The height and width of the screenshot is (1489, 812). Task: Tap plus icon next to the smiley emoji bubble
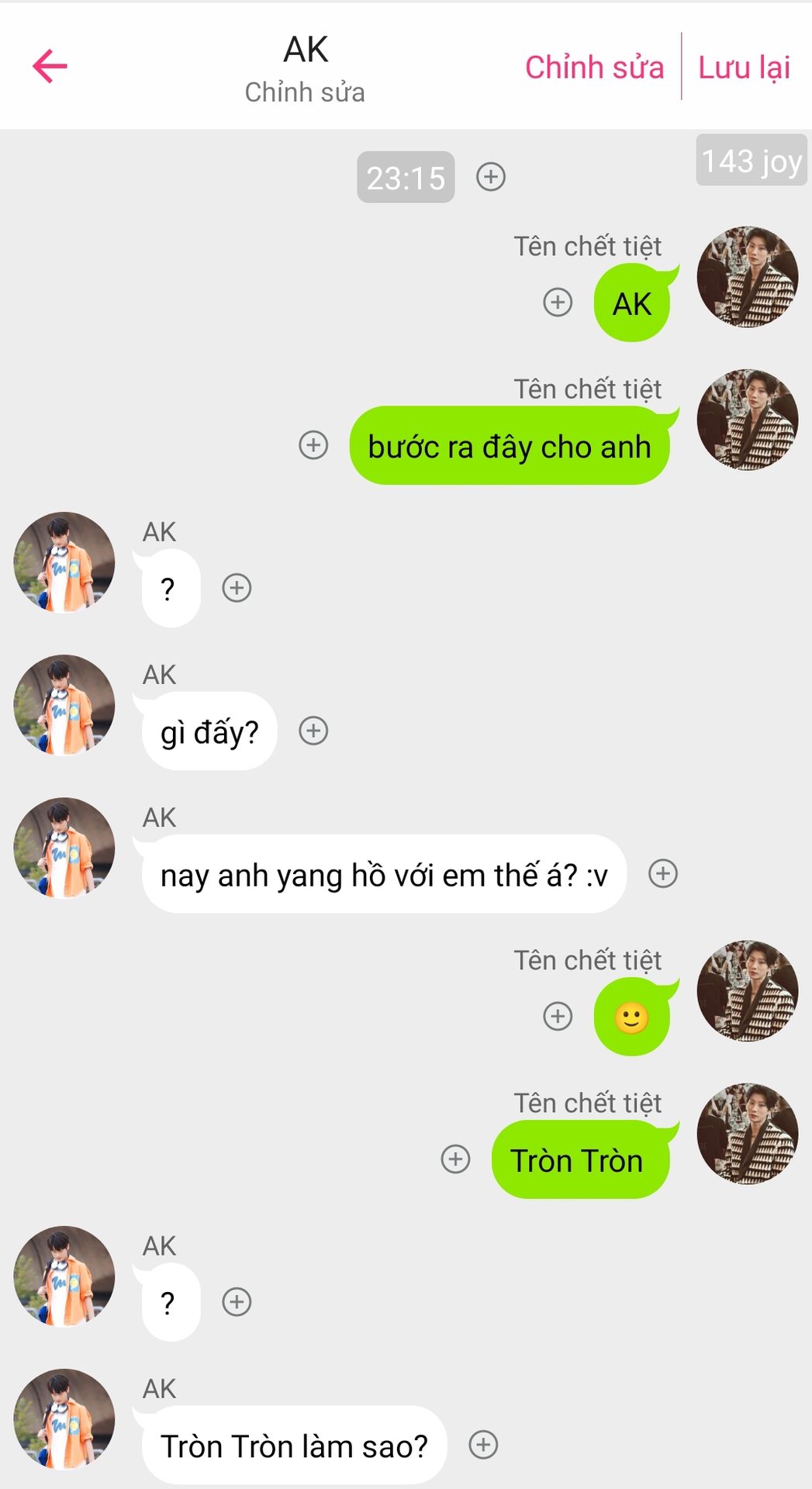[558, 1016]
